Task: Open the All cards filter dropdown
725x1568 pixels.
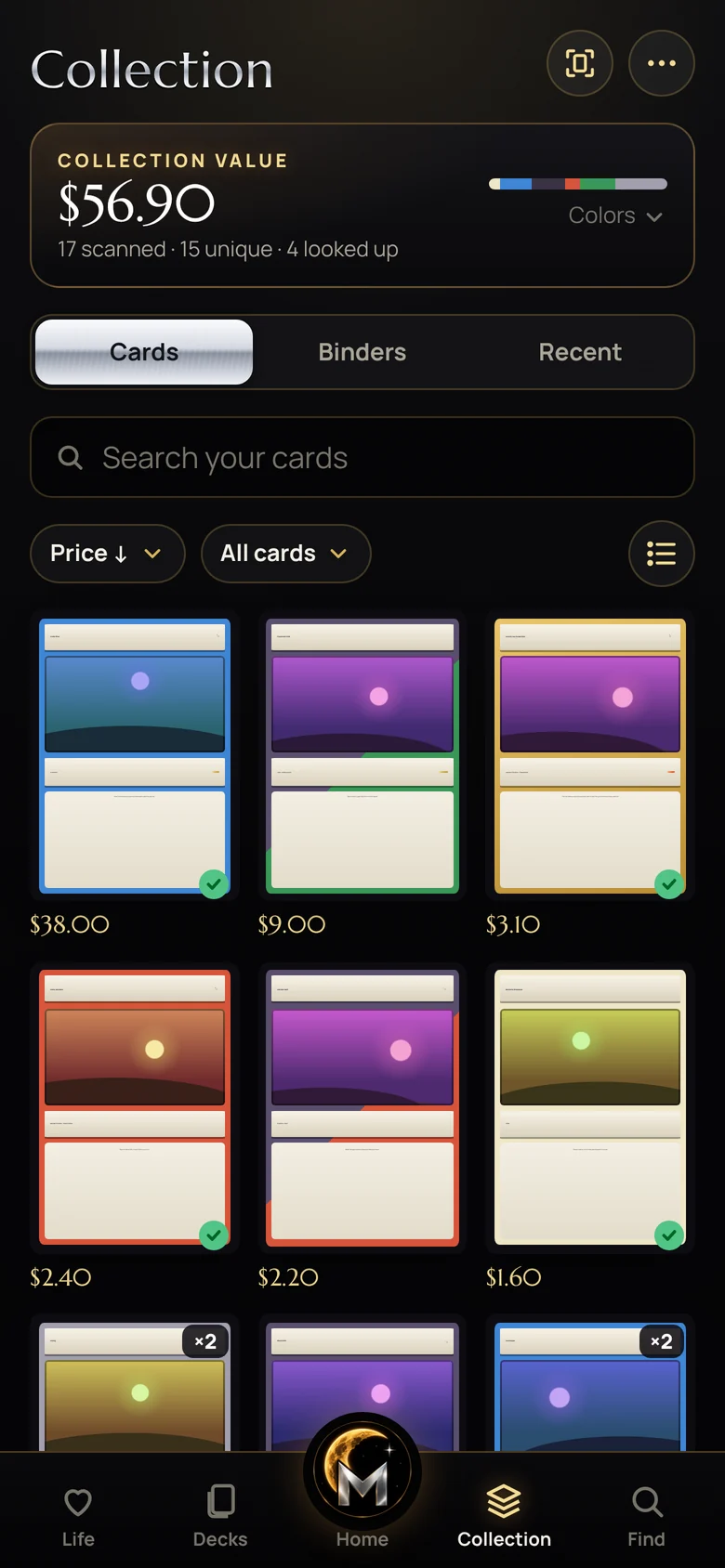Action: tap(286, 554)
